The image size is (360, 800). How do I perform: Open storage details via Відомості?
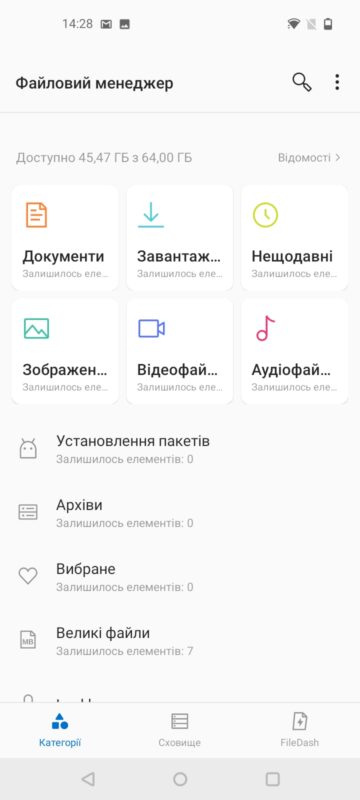pyautogui.click(x=309, y=158)
